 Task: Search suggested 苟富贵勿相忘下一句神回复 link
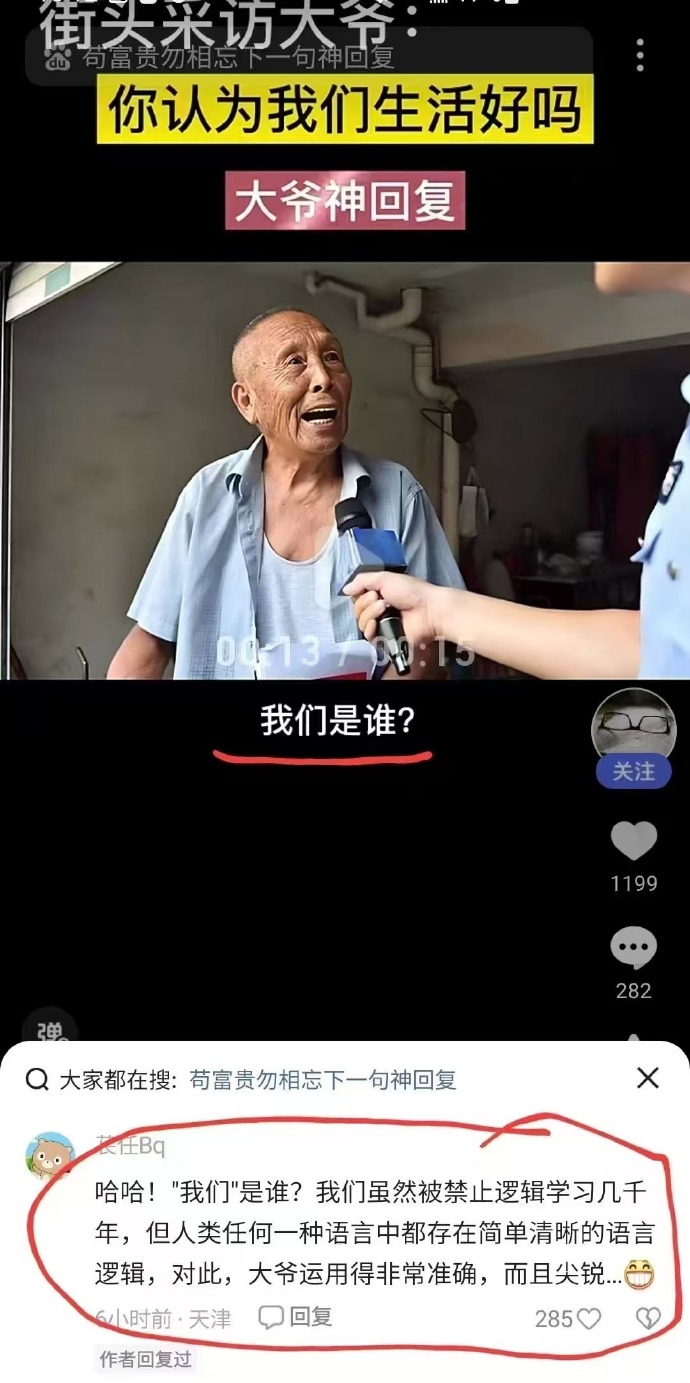pos(323,1080)
